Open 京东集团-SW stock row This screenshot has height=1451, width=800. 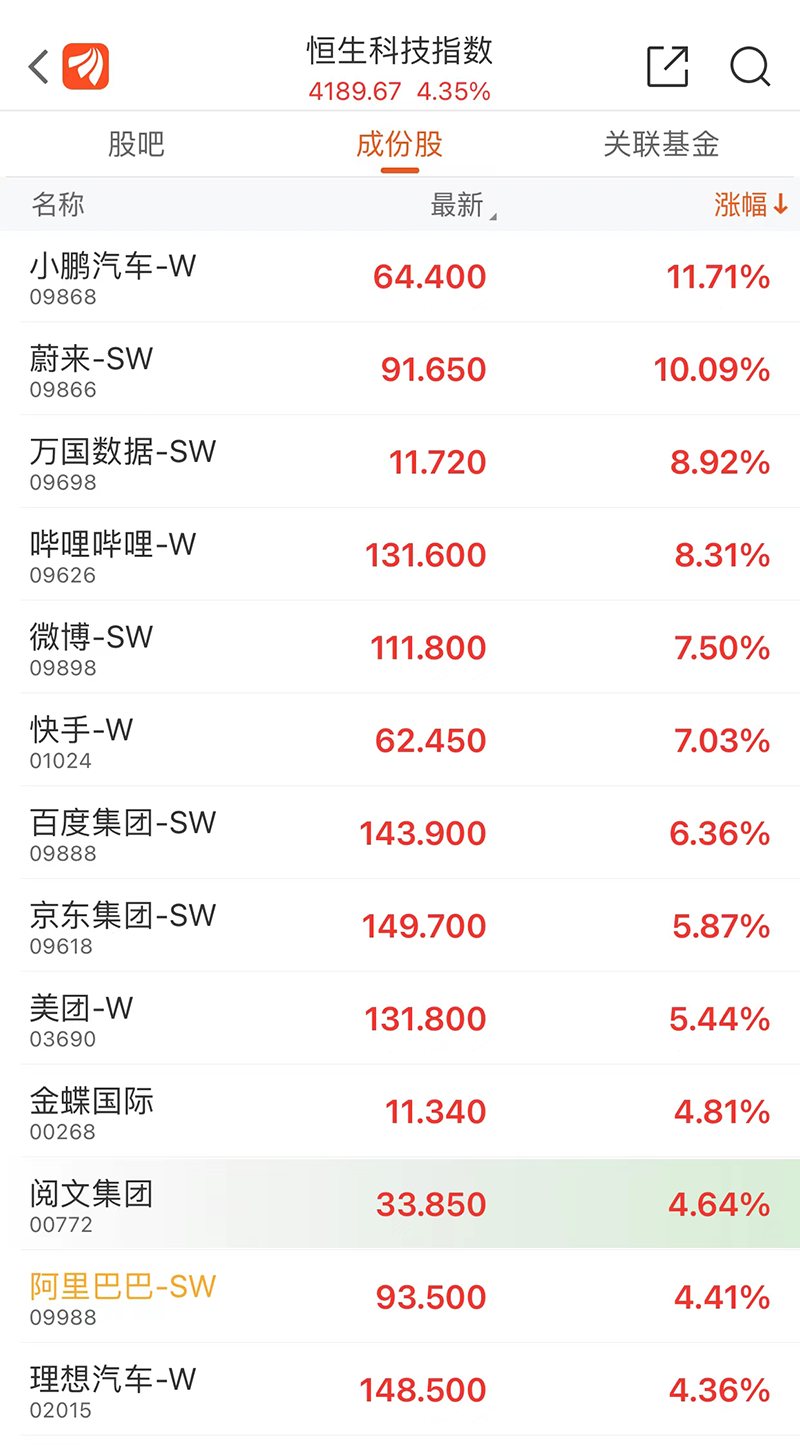(123, 927)
